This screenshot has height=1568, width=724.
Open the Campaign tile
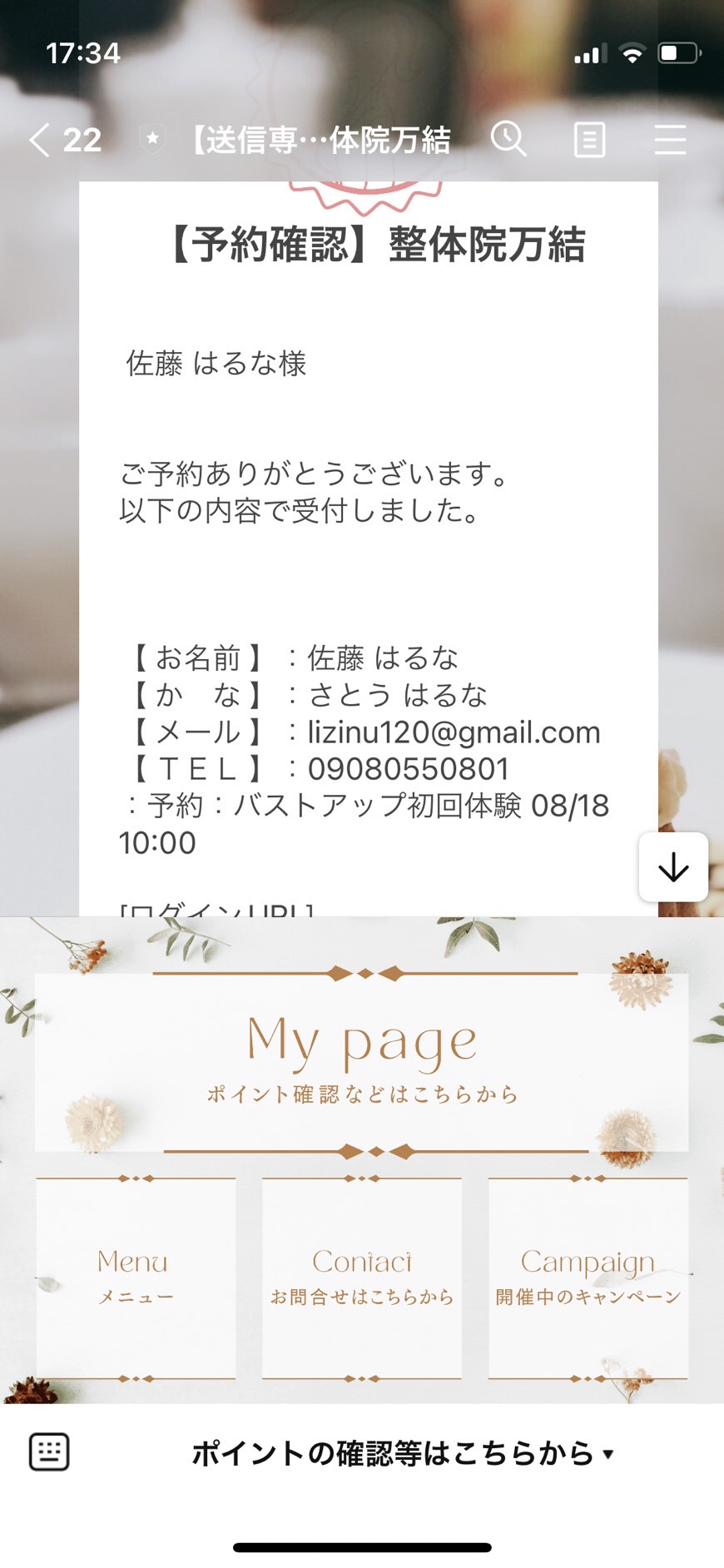[588, 1278]
